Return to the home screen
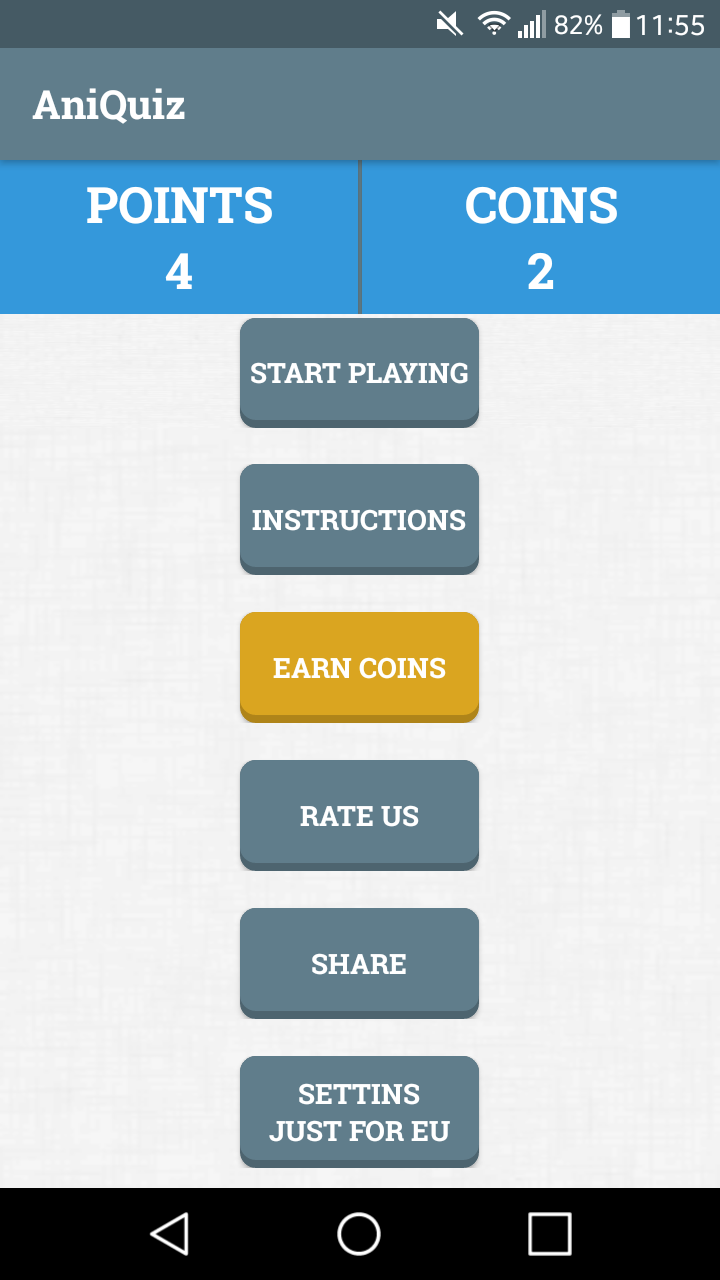The width and height of the screenshot is (720, 1280). pos(359,1234)
